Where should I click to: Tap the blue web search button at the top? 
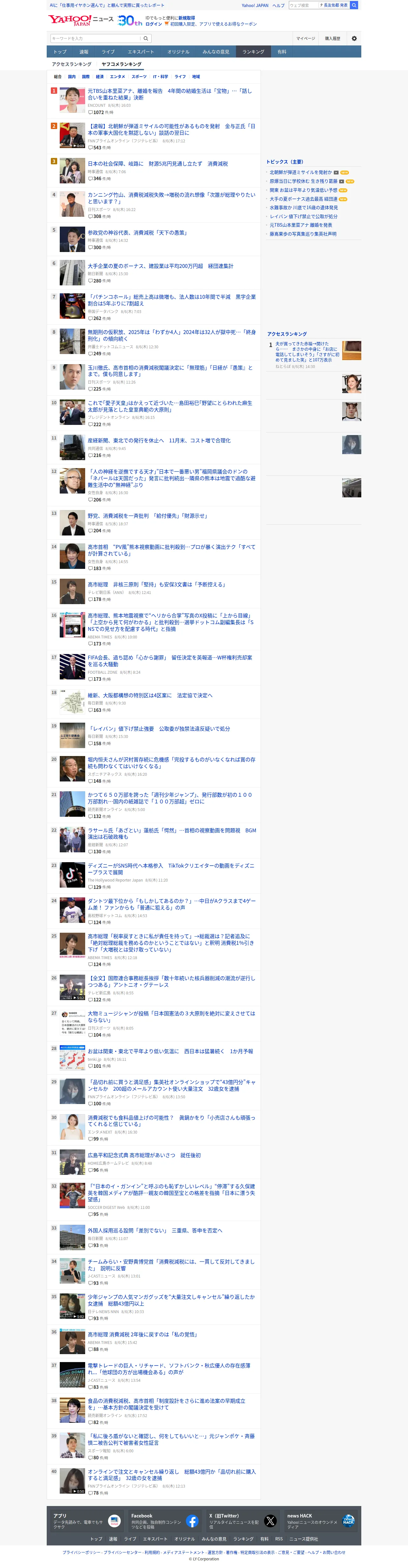354,5
